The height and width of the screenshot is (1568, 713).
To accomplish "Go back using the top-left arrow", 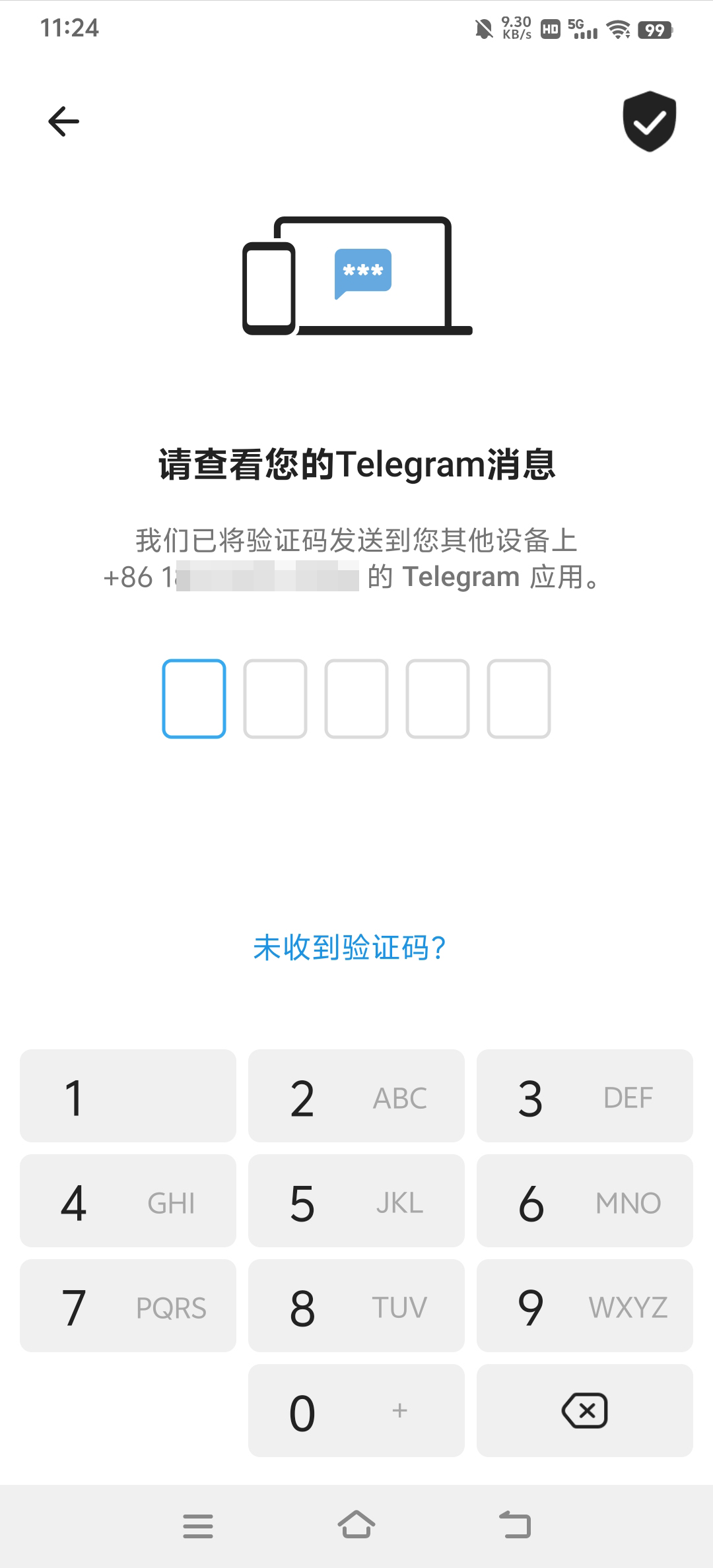I will pos(63,121).
